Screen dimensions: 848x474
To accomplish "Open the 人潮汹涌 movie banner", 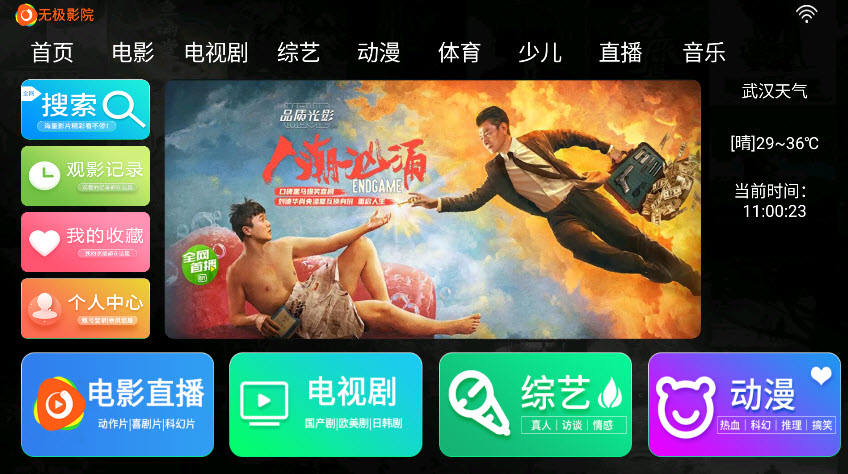I will click(432, 209).
